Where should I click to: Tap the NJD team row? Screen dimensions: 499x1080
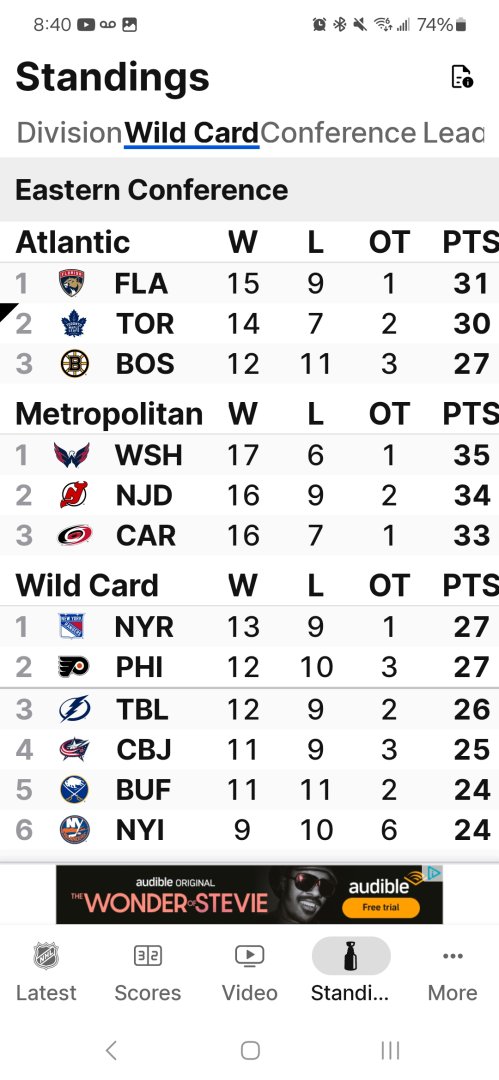(250, 495)
